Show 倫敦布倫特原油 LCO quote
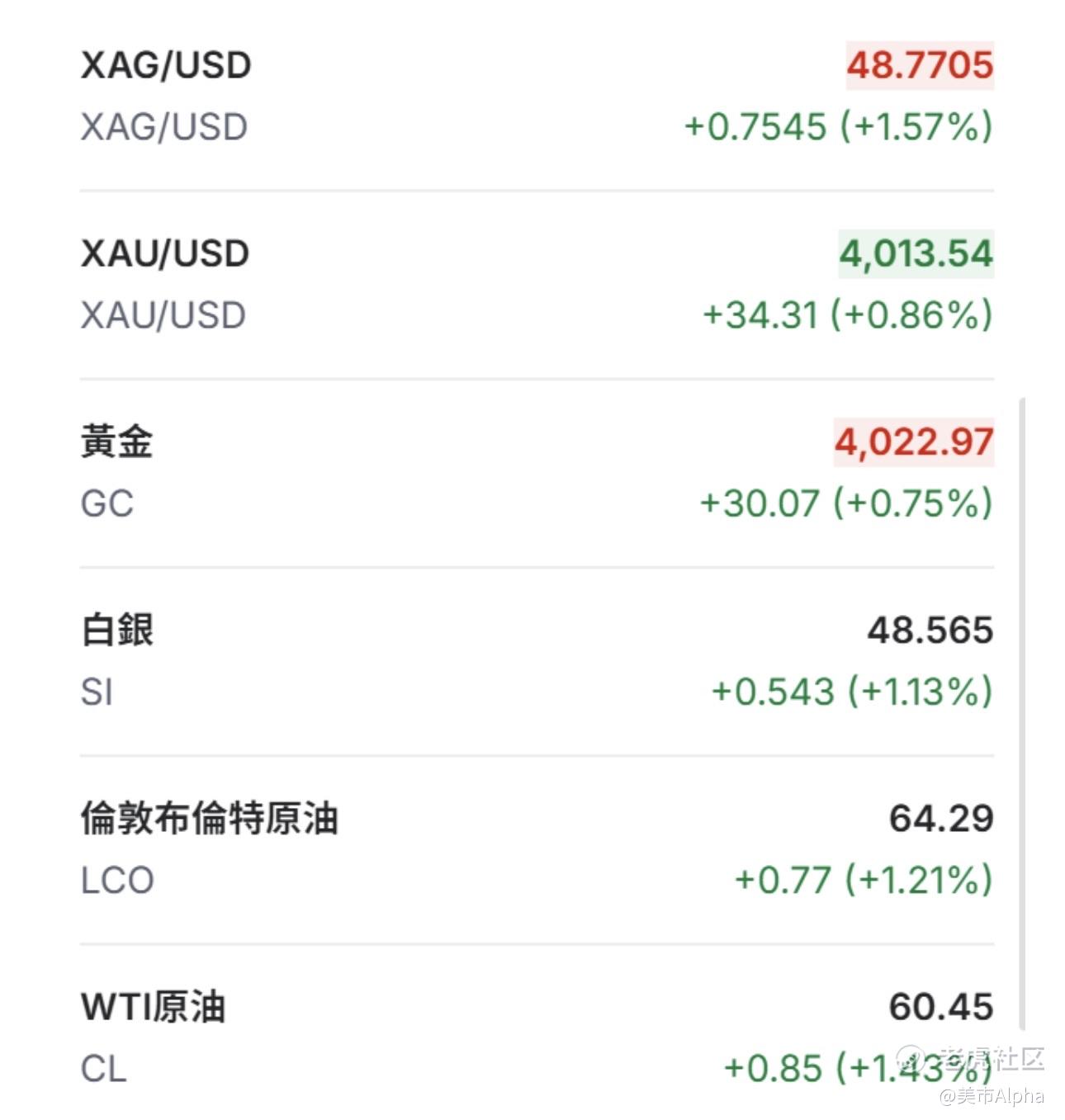 (x=537, y=848)
